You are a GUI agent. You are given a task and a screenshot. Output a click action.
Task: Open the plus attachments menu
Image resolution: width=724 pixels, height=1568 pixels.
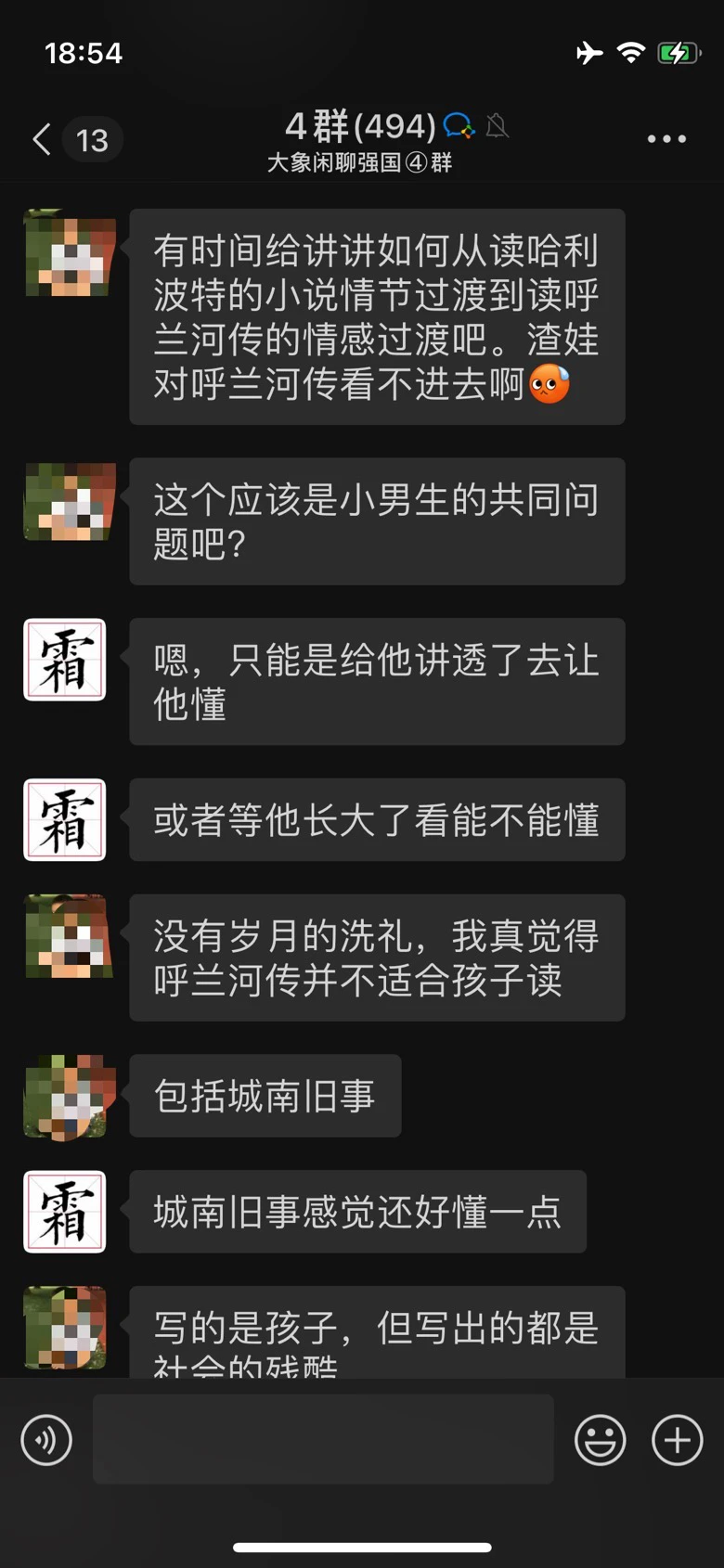(x=677, y=1440)
